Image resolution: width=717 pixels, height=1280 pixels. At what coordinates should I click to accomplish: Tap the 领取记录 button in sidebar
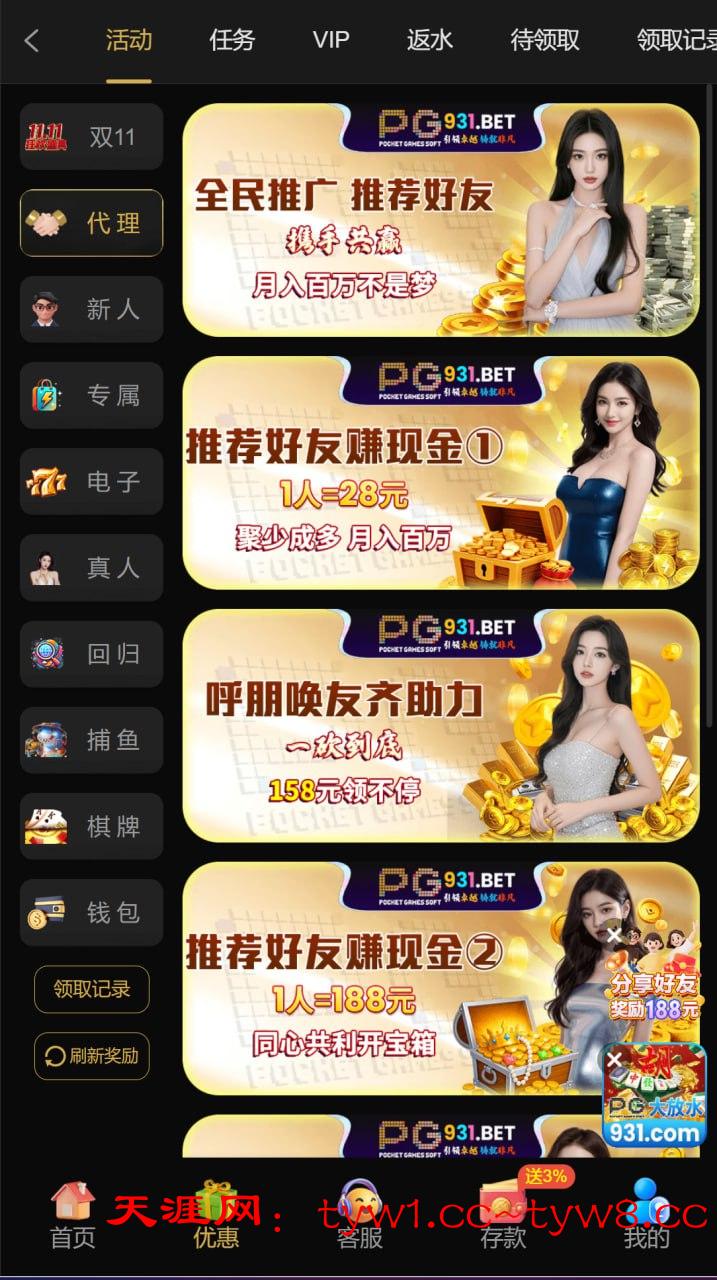[92, 989]
